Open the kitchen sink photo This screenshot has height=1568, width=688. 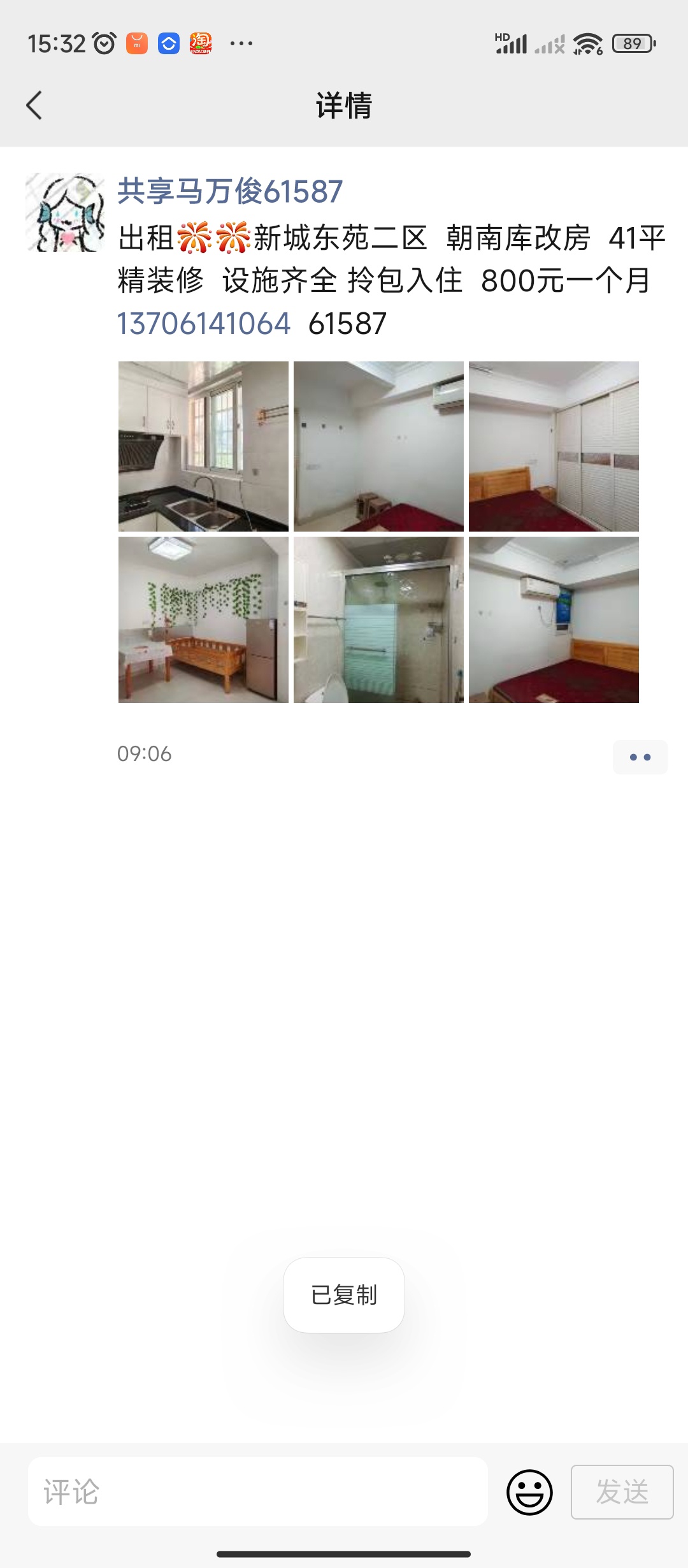click(203, 446)
